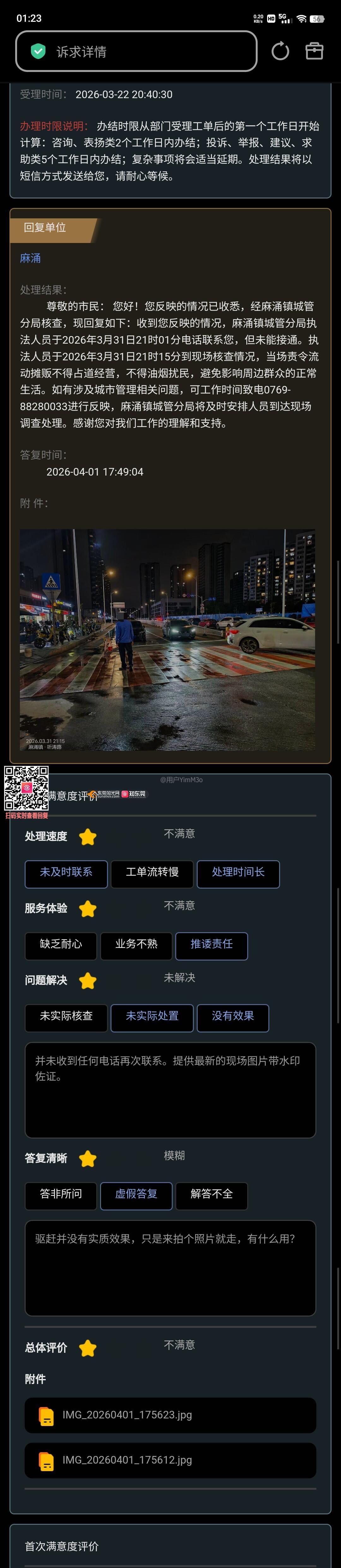Edit the comment starting with 驱赶并没有实质效果
Image resolution: width=341 pixels, height=1568 pixels.
click(x=170, y=1267)
